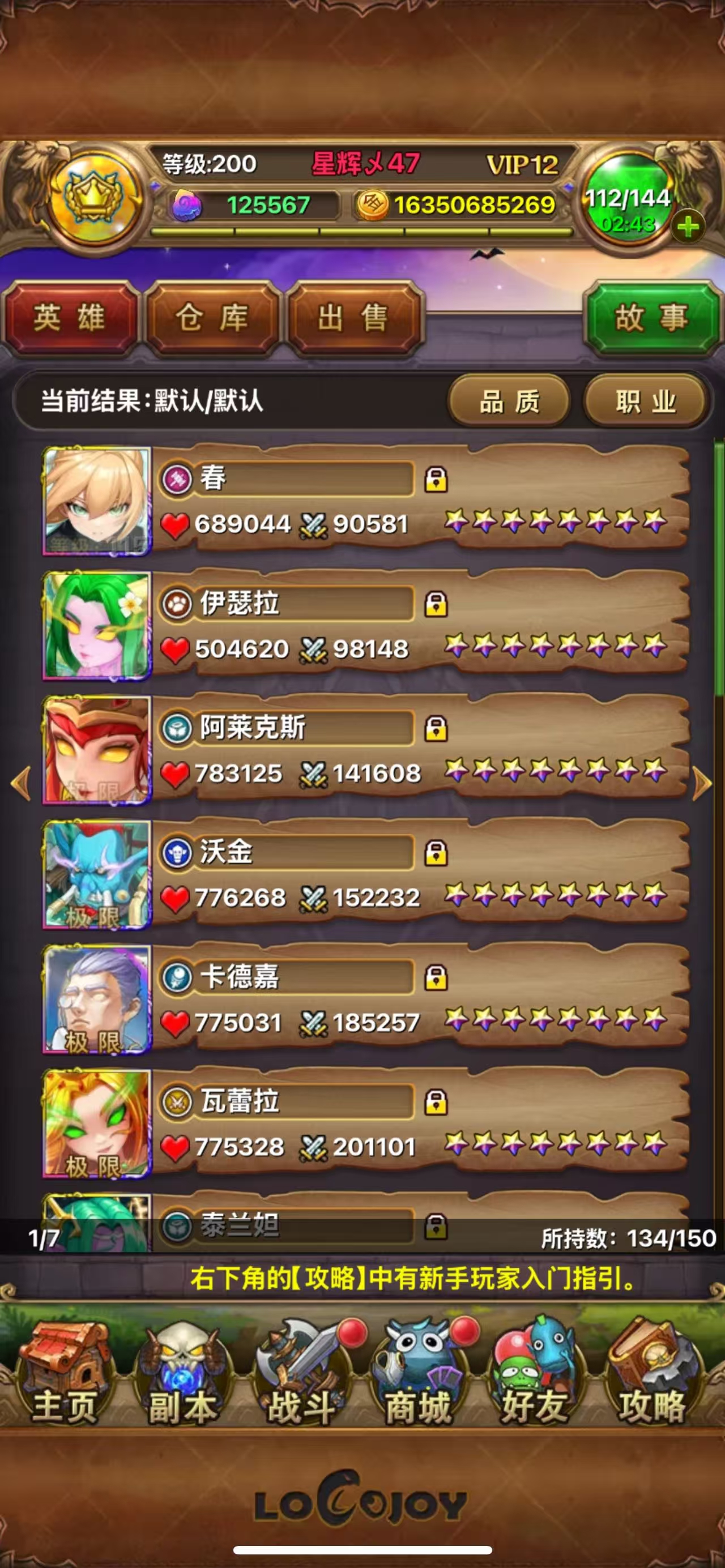The image size is (725, 1568).
Task: Go to 主页 in bottom navigation
Action: click(64, 1374)
